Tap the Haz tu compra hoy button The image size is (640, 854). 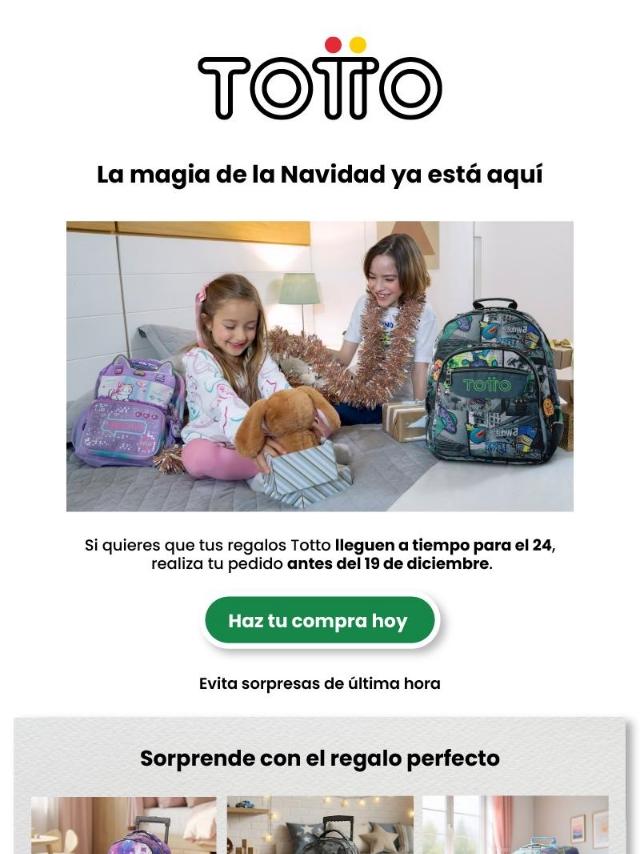tap(320, 621)
